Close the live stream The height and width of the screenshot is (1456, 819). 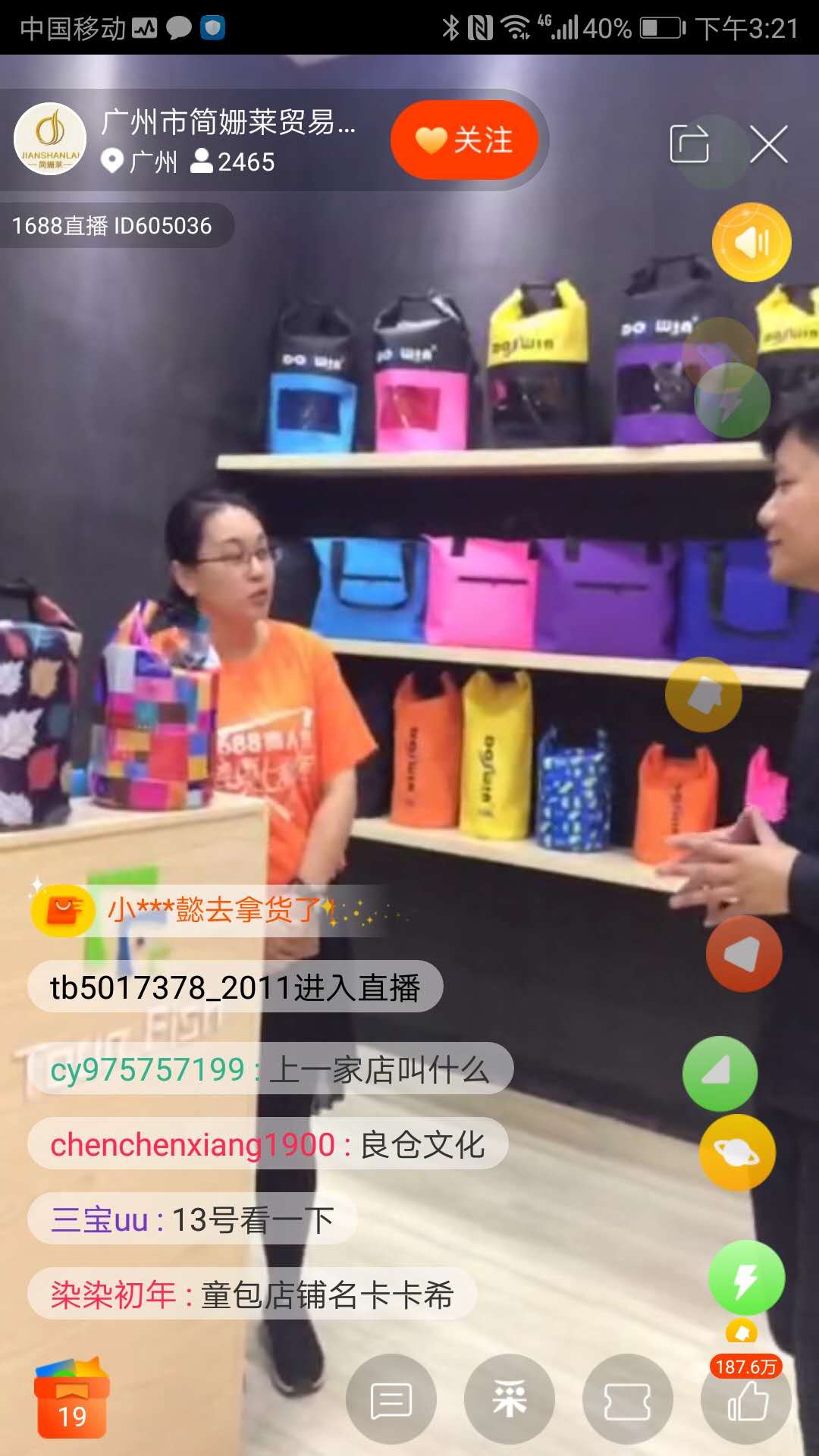(769, 144)
